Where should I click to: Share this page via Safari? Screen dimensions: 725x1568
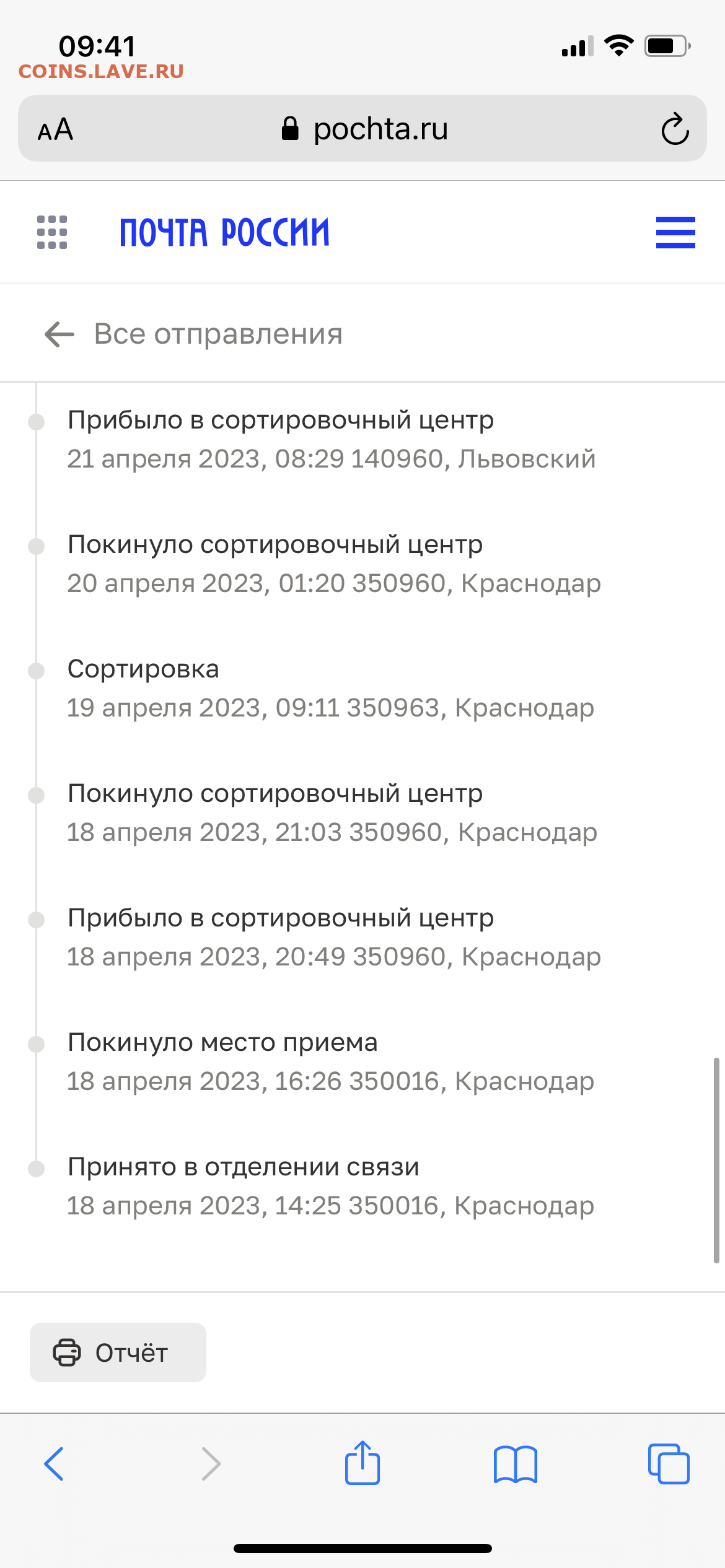pyautogui.click(x=362, y=1462)
